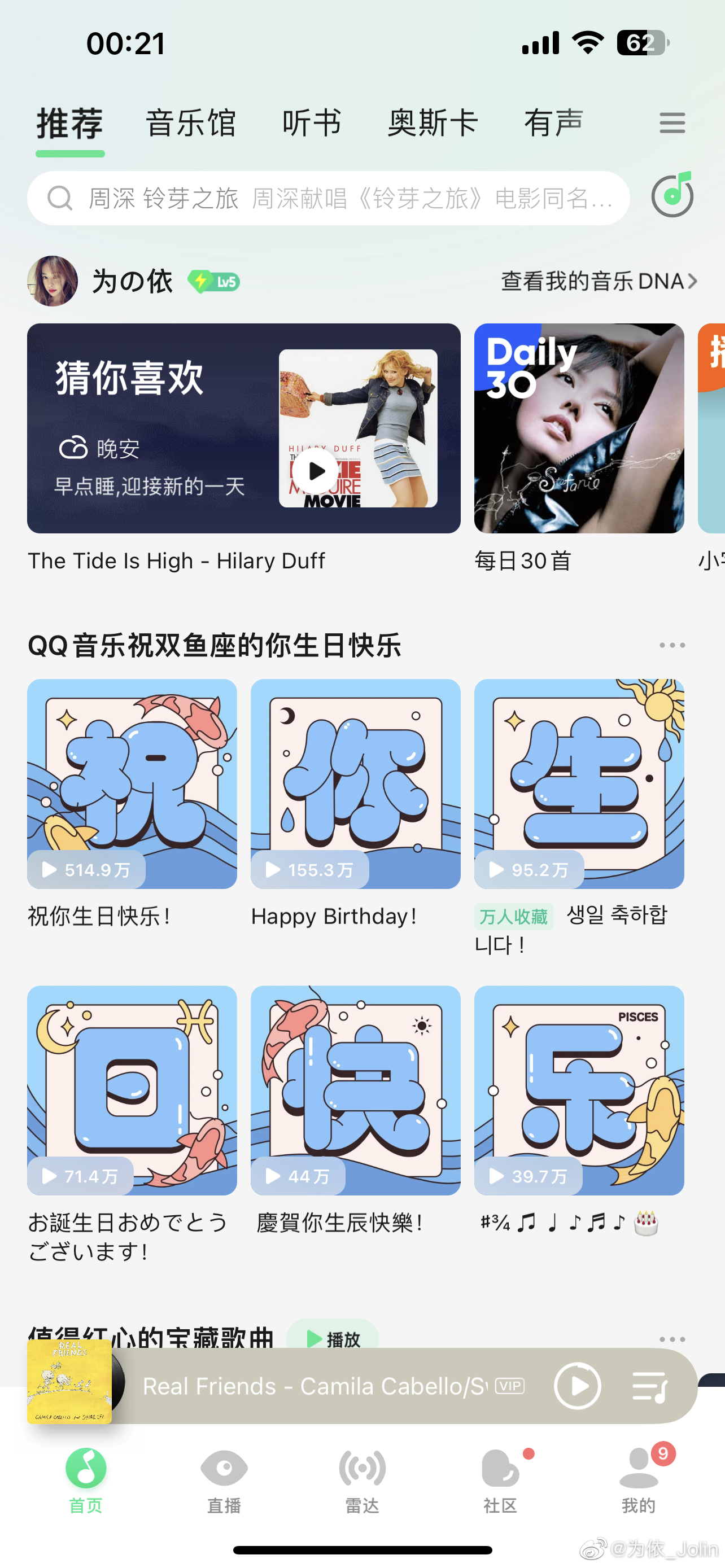Switch to the 直播 bottom tab
The height and width of the screenshot is (1568, 725).
pyautogui.click(x=224, y=1480)
